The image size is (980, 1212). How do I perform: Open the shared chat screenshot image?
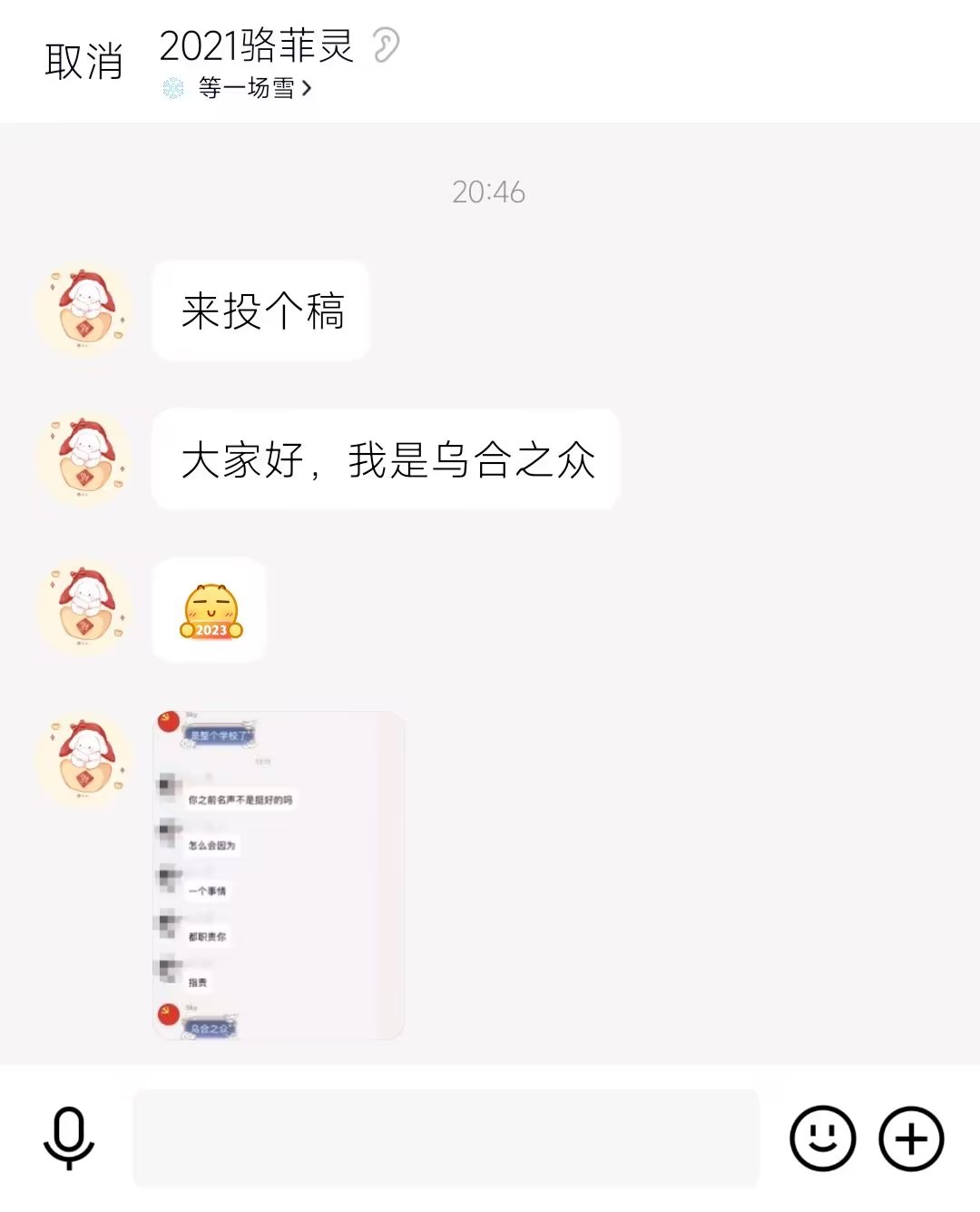(278, 875)
